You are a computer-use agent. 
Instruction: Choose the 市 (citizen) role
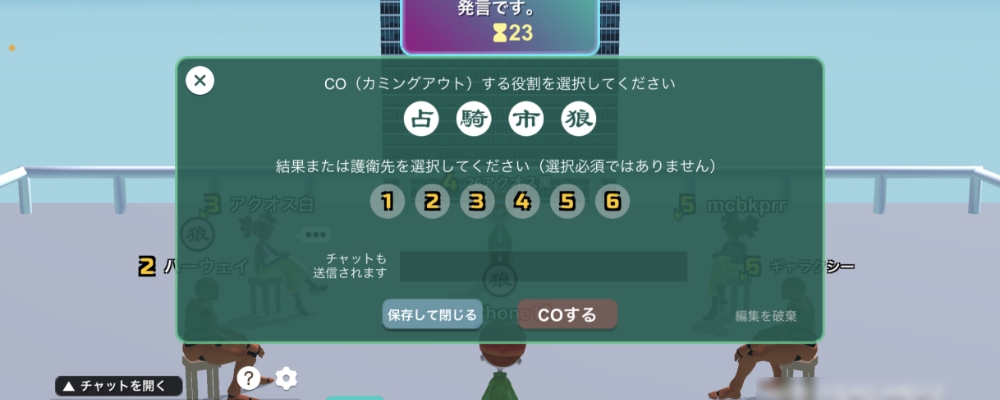[x=525, y=119]
